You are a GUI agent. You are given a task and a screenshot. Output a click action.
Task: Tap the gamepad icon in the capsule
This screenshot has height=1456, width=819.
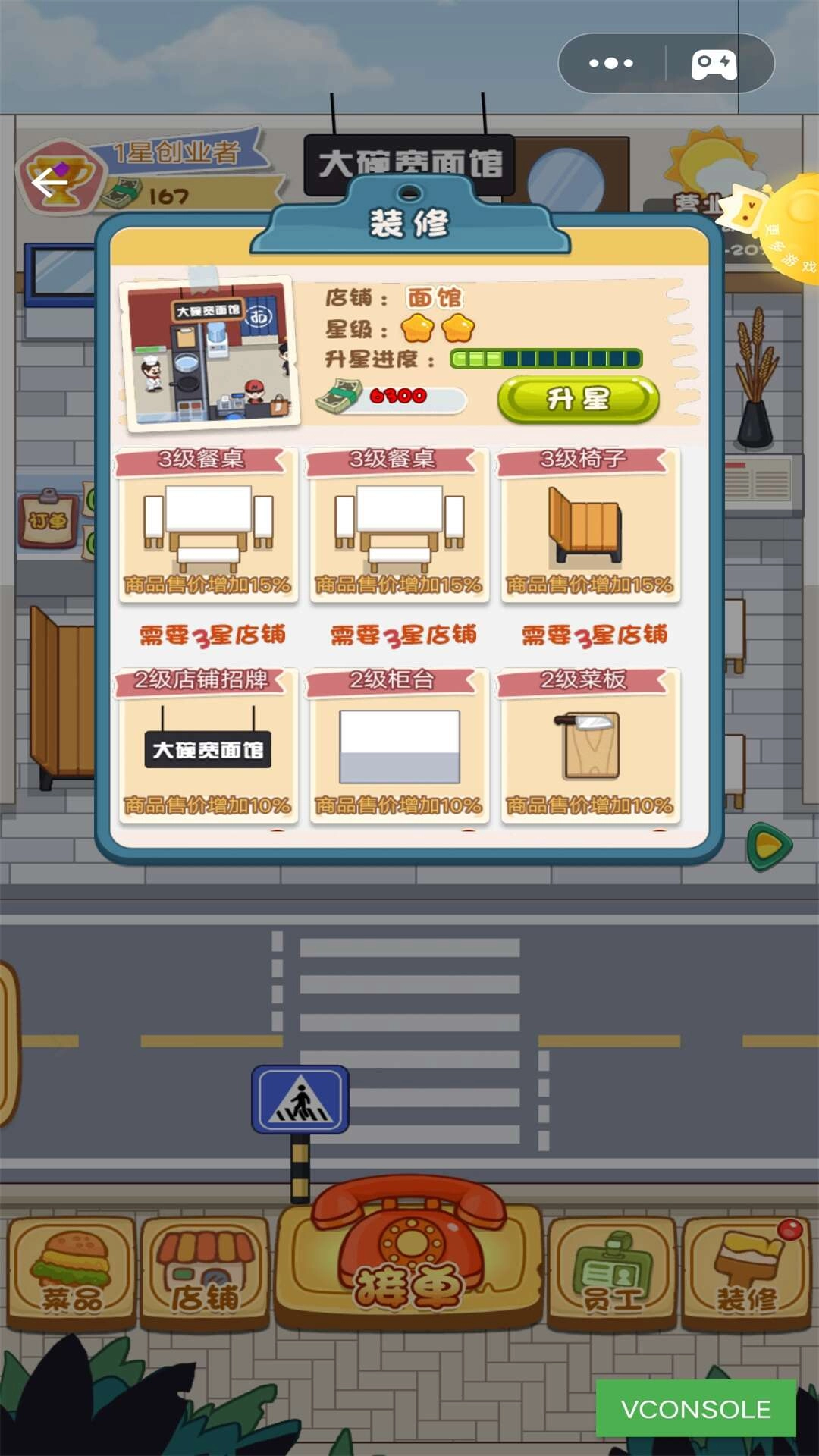pyautogui.click(x=714, y=64)
